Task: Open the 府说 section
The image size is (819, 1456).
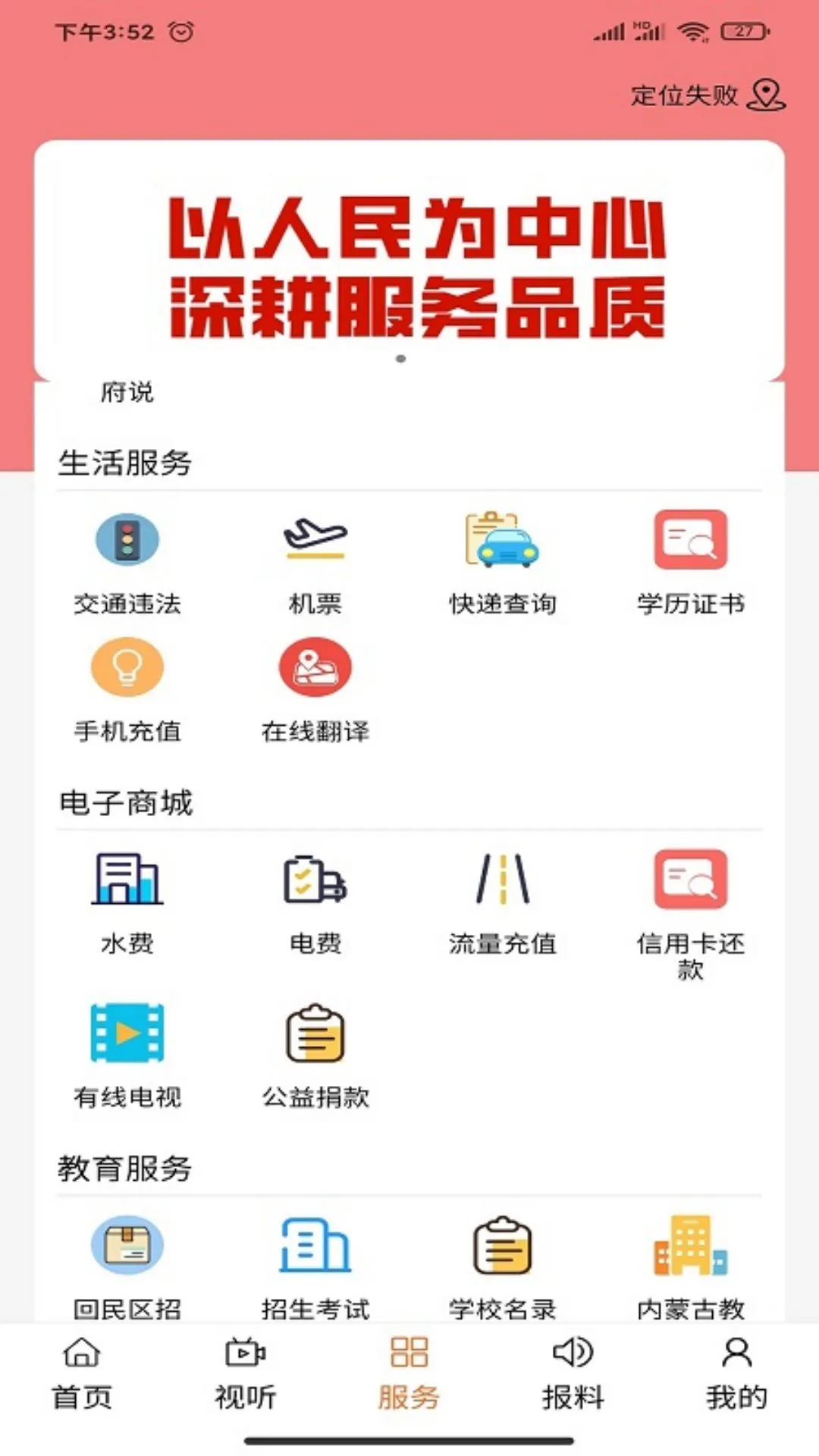Action: 129,392
